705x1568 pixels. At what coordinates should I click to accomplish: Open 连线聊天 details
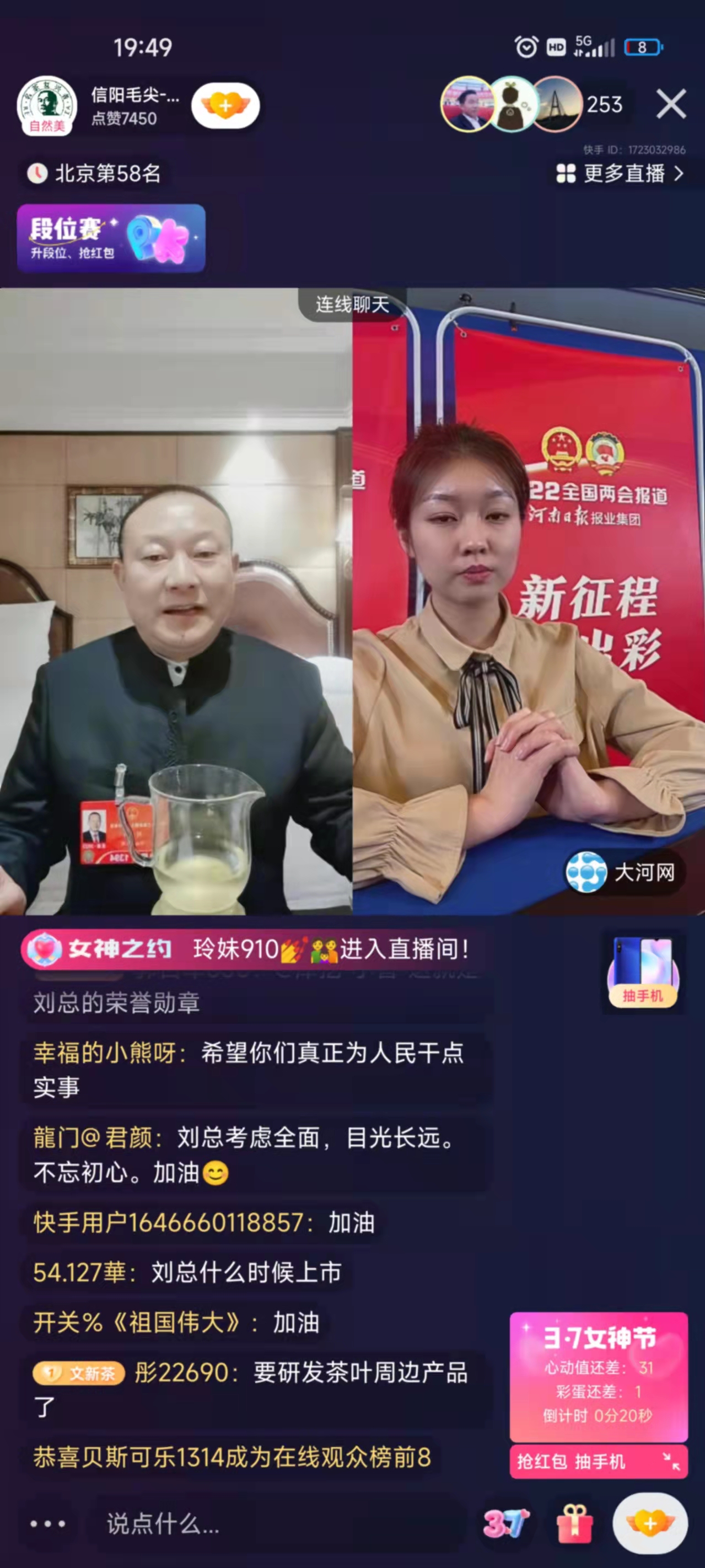[x=352, y=304]
